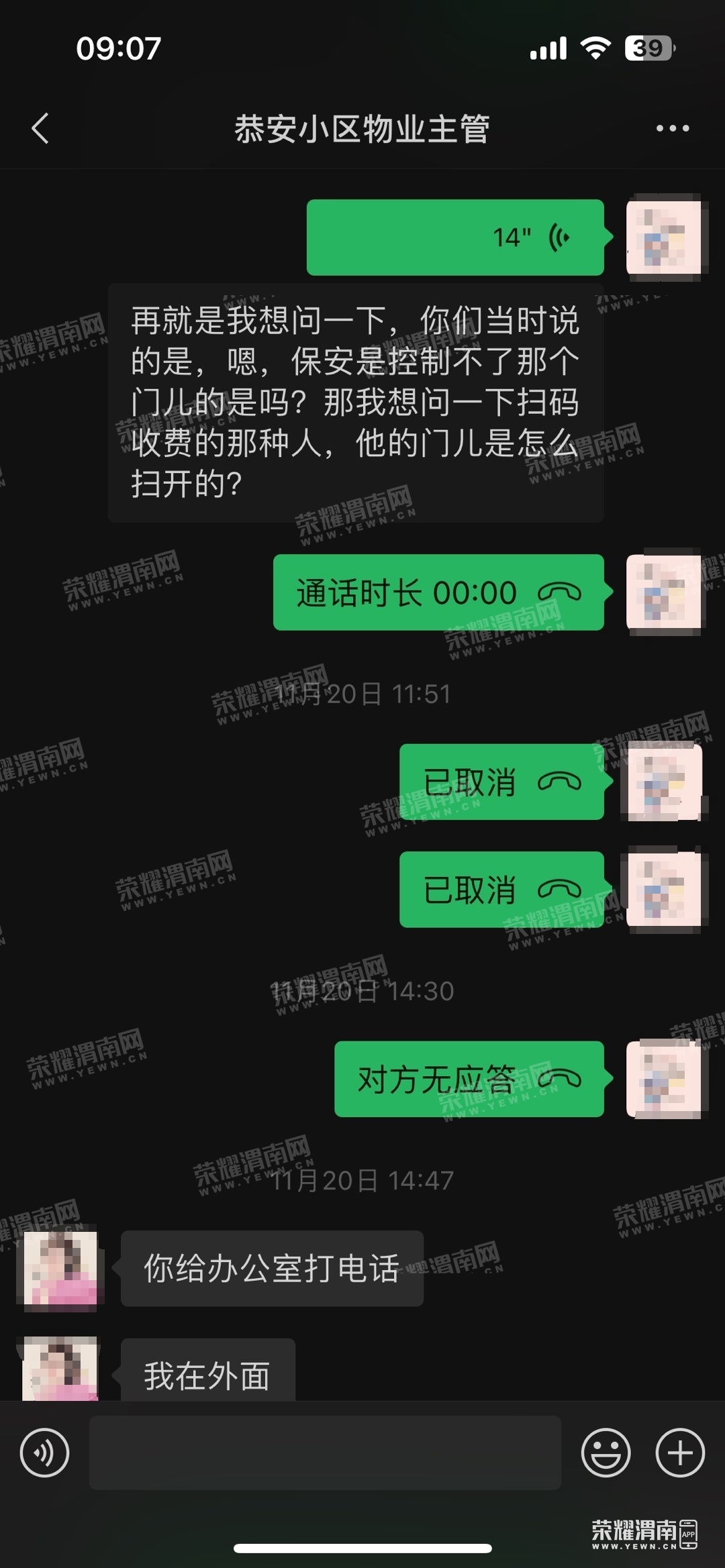Screen dimensions: 725x1568
Task: Open contact avatar beside 你给办公室打电话
Action: (60, 1267)
